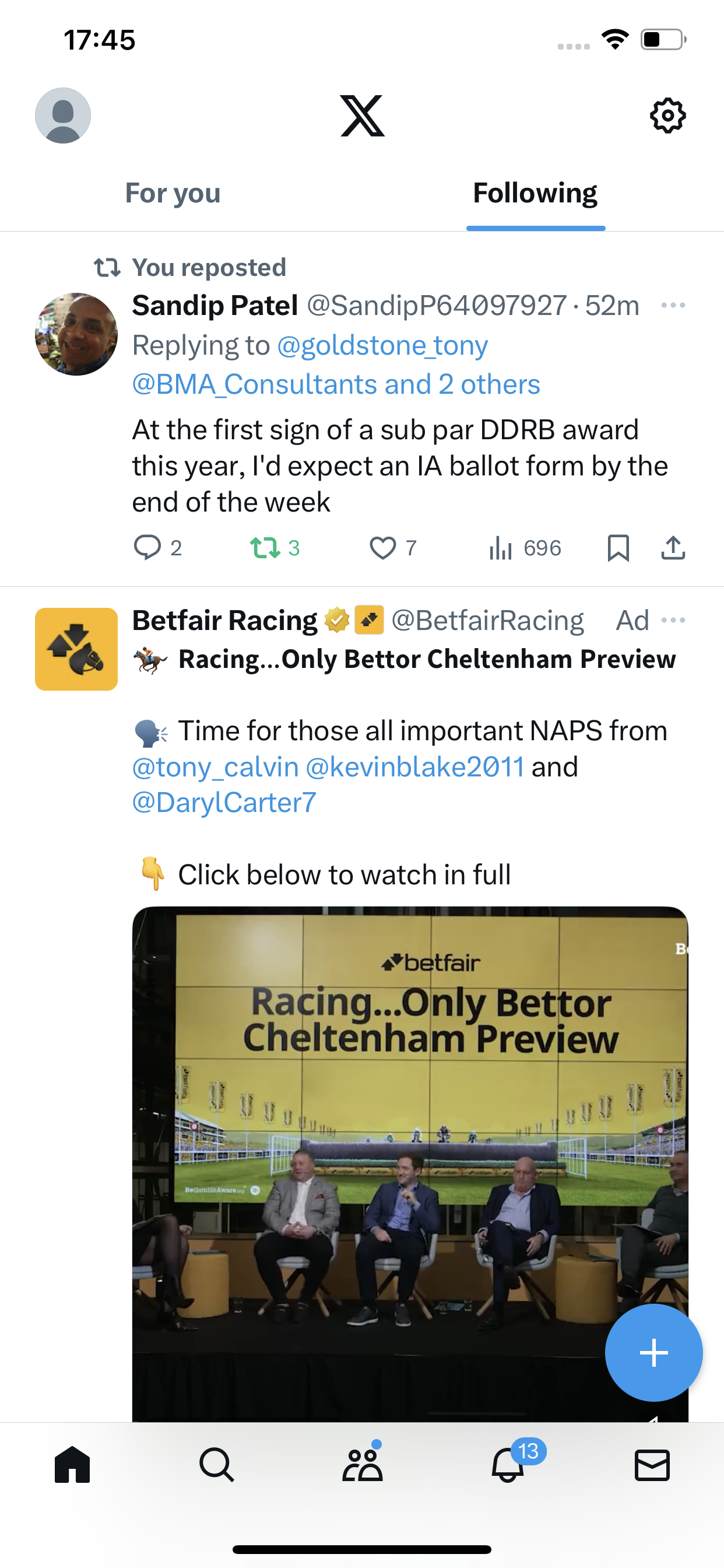The width and height of the screenshot is (724, 1568).
Task: View analytics for Sandip Patel's post
Action: (x=525, y=547)
